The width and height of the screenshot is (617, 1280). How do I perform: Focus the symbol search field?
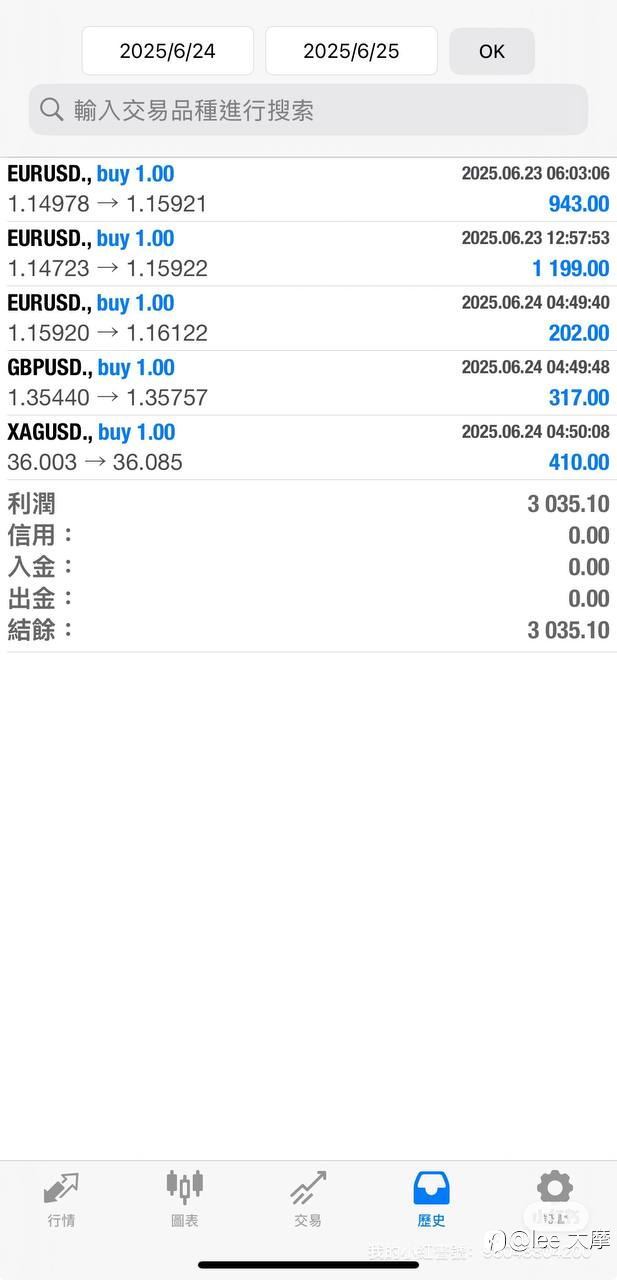coord(308,110)
